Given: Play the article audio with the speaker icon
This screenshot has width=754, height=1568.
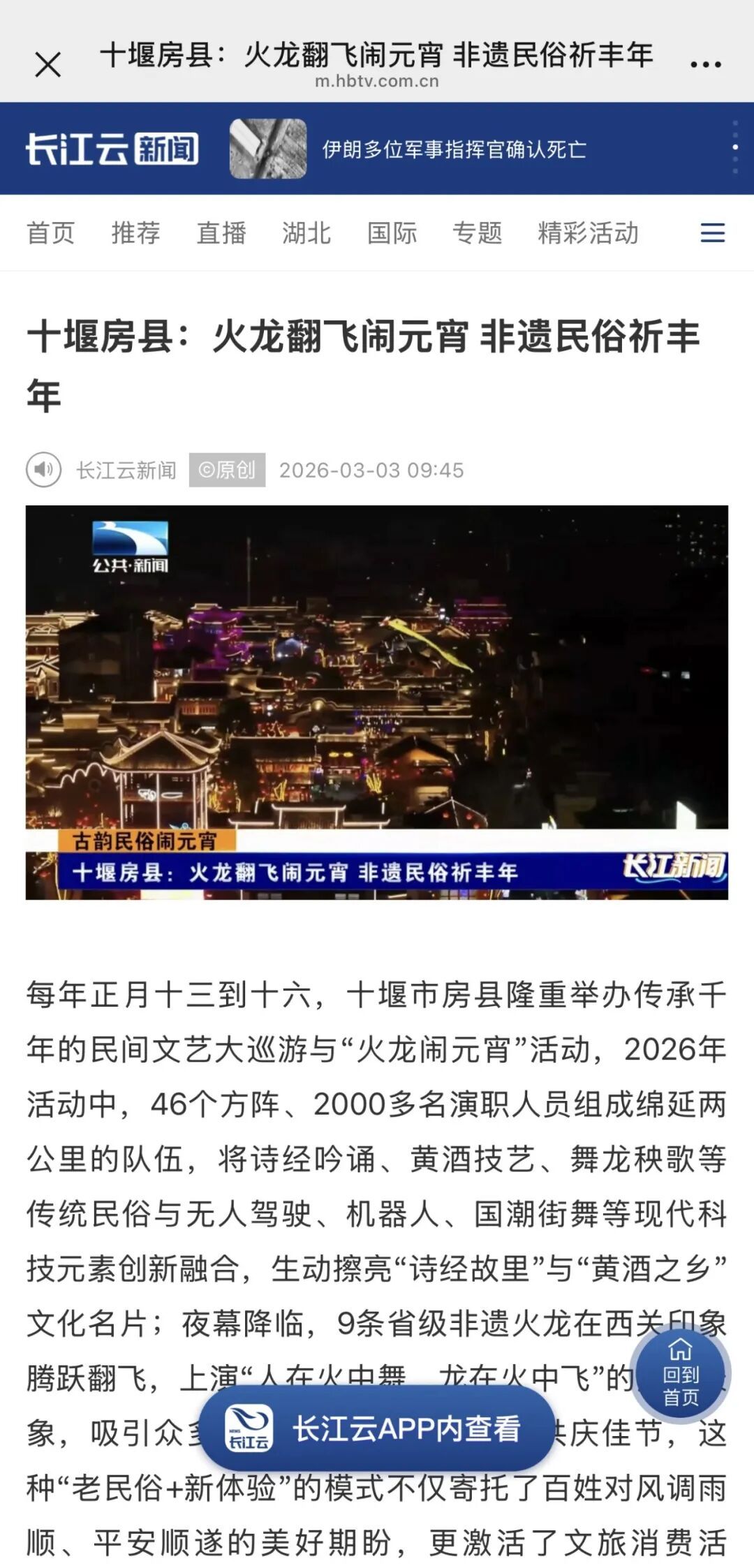Looking at the screenshot, I should click(43, 470).
